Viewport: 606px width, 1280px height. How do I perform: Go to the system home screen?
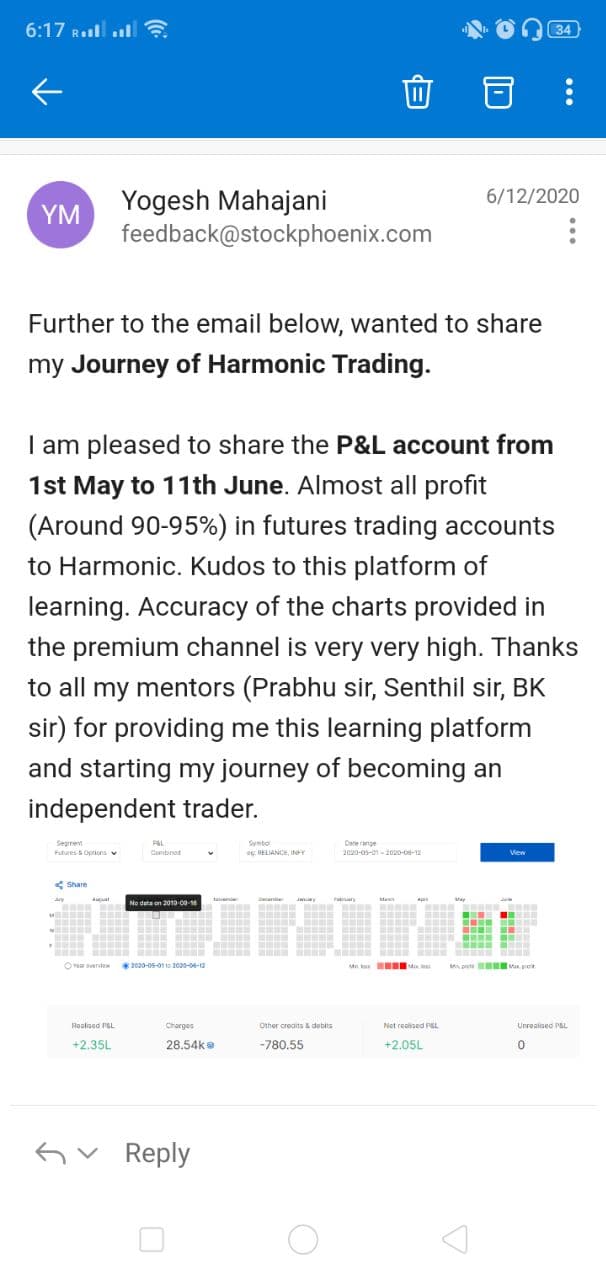click(303, 1240)
